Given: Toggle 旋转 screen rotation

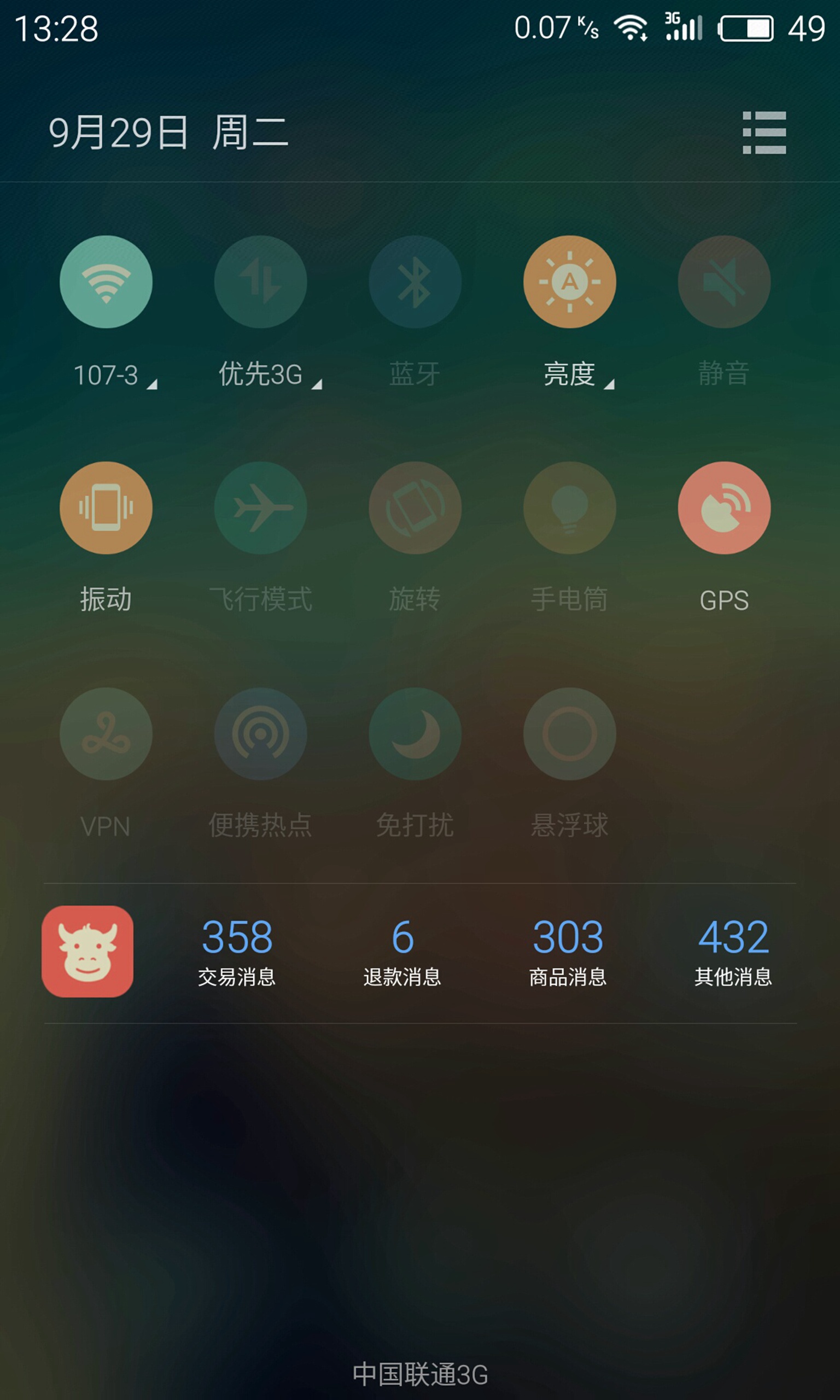Looking at the screenshot, I should 415,507.
